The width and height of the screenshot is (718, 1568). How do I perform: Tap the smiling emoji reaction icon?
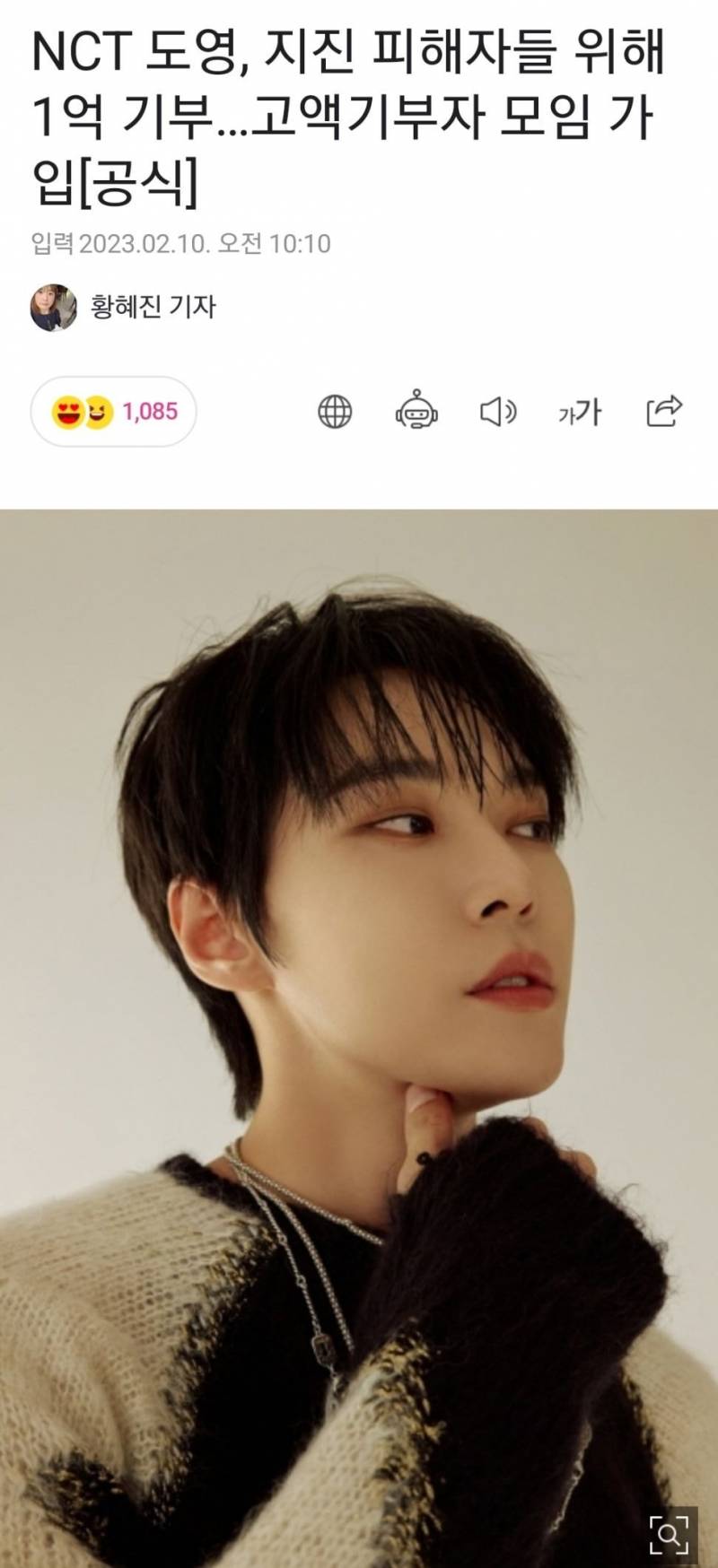pos(101,410)
